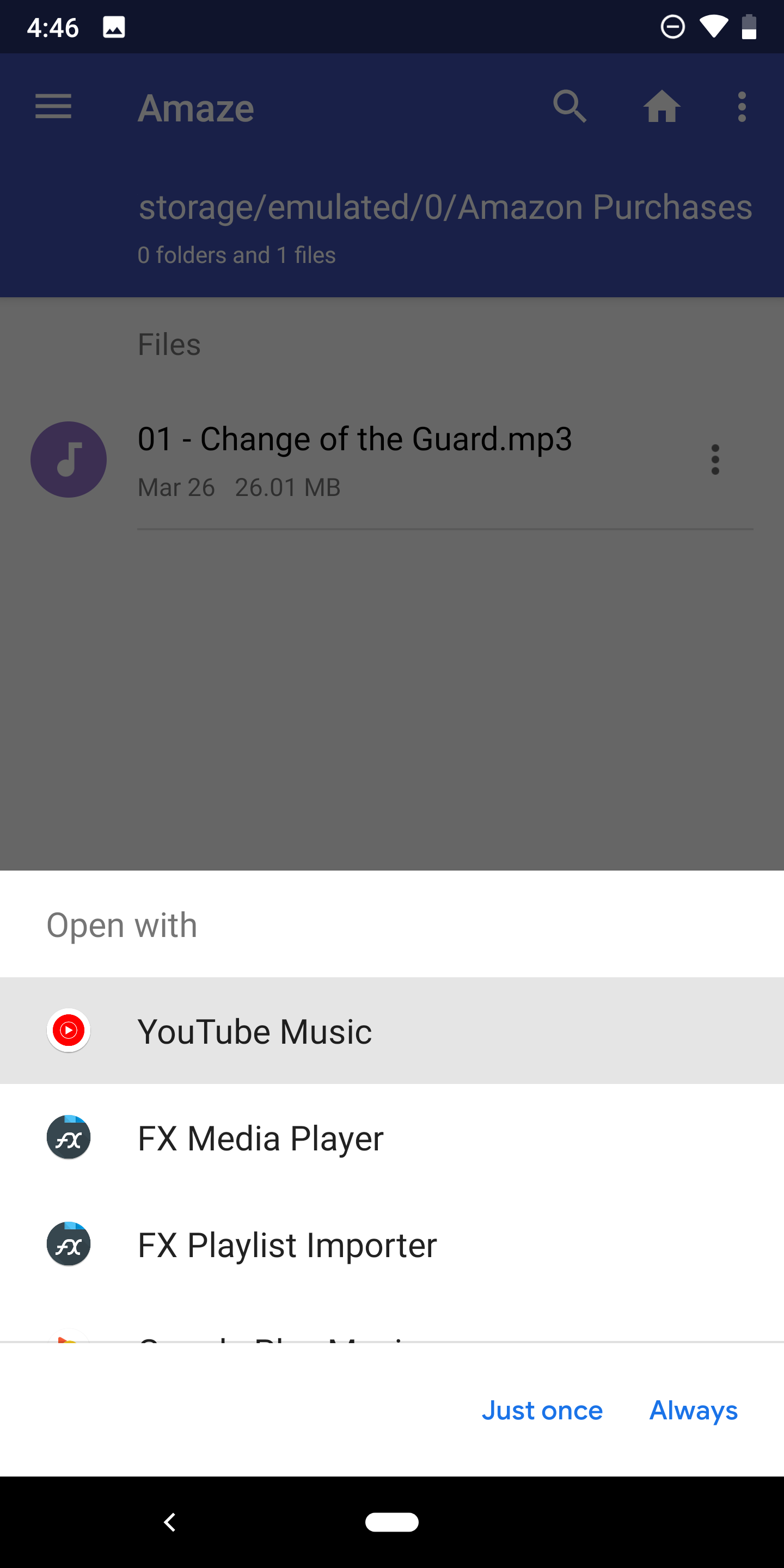Screen dimensions: 784x1568
Task: Tap the Photos notification icon
Action: coord(115,26)
